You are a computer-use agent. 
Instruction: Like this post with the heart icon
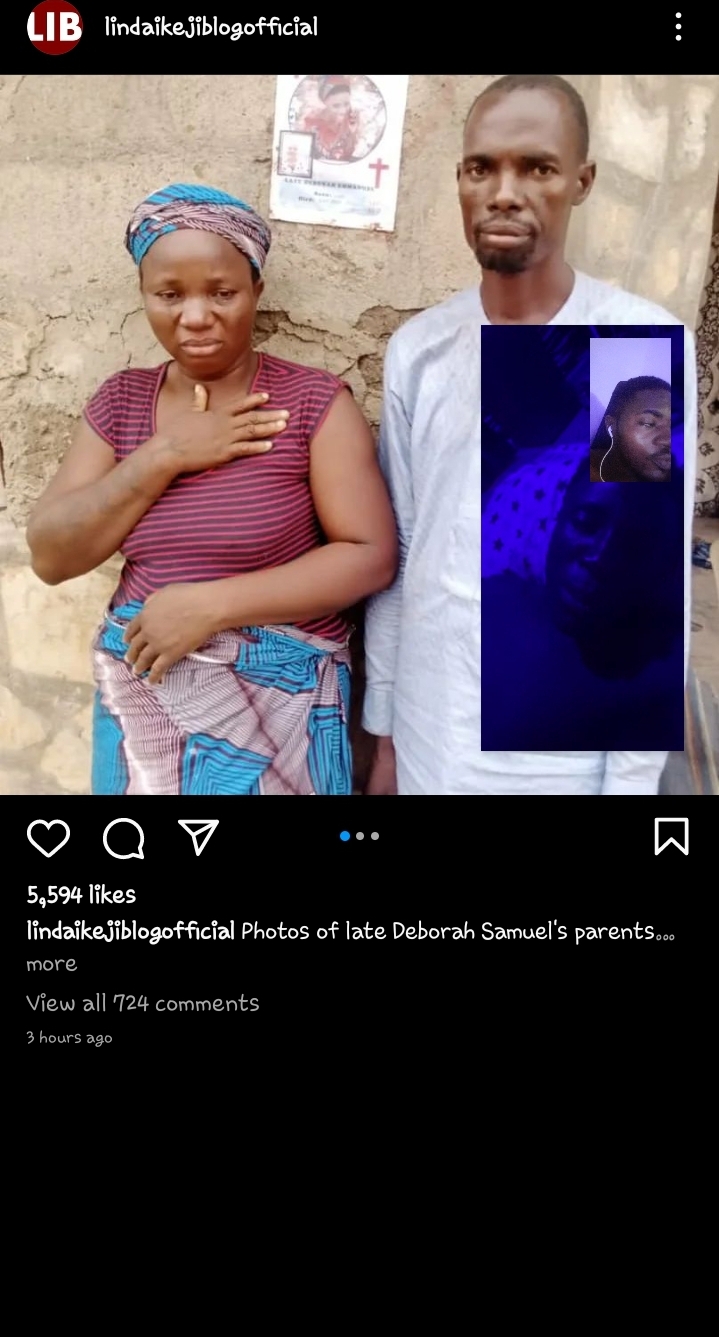pyautogui.click(x=48, y=837)
